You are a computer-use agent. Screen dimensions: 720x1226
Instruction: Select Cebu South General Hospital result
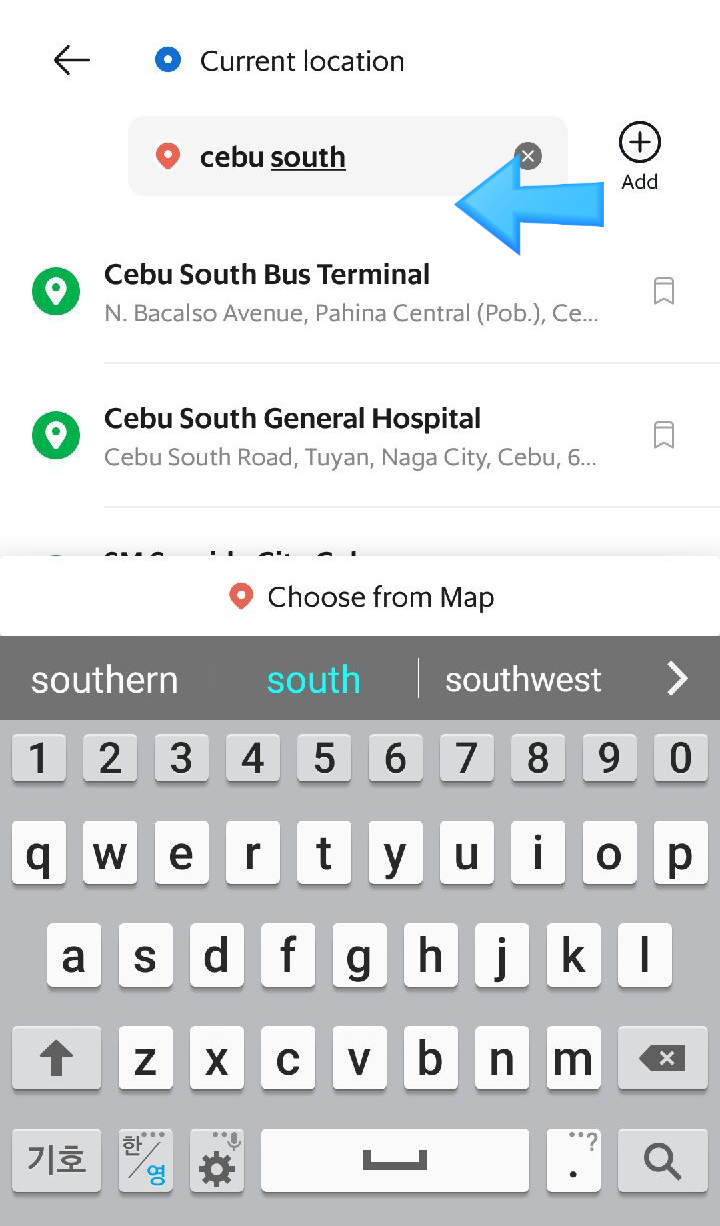point(360,436)
